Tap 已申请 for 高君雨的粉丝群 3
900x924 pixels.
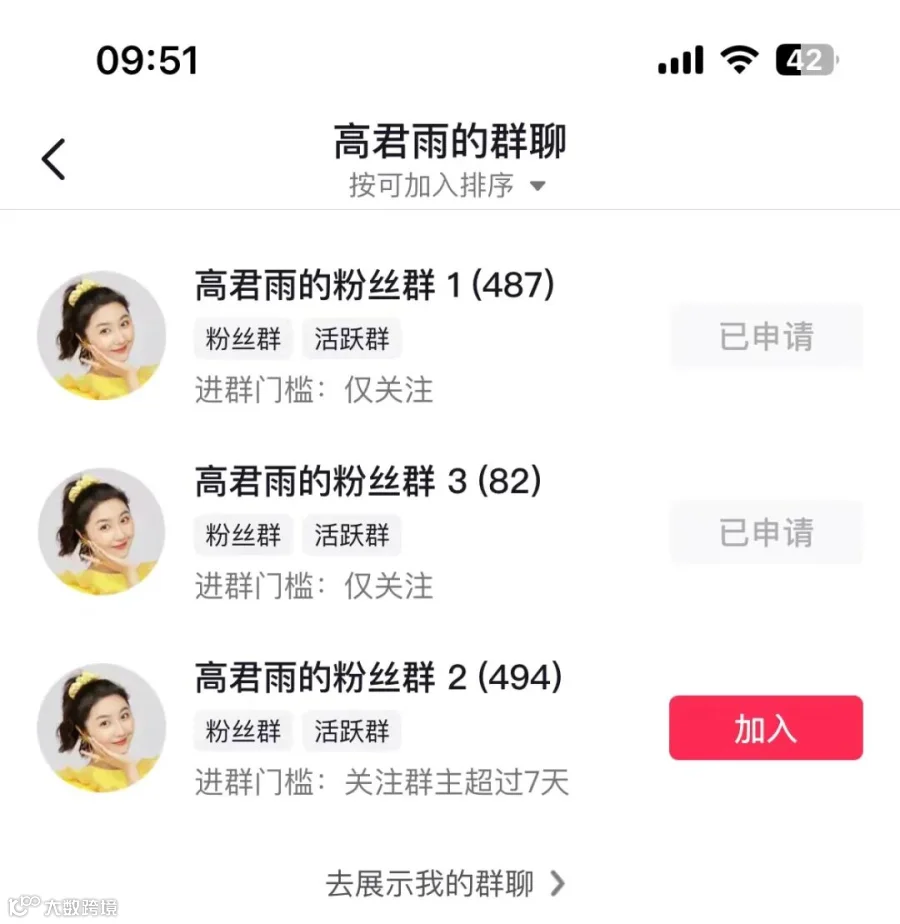766,533
